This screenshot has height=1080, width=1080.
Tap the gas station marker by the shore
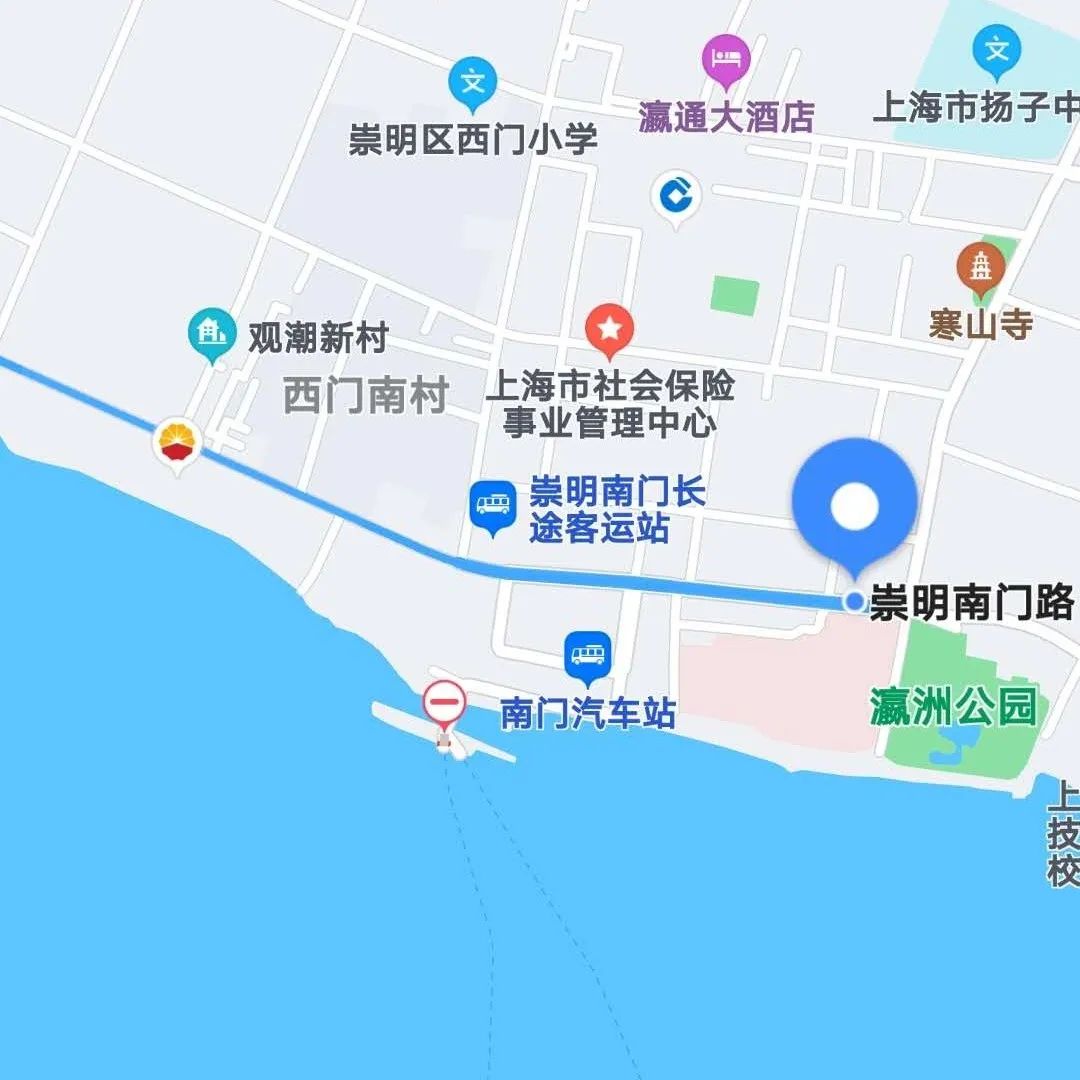[x=178, y=443]
